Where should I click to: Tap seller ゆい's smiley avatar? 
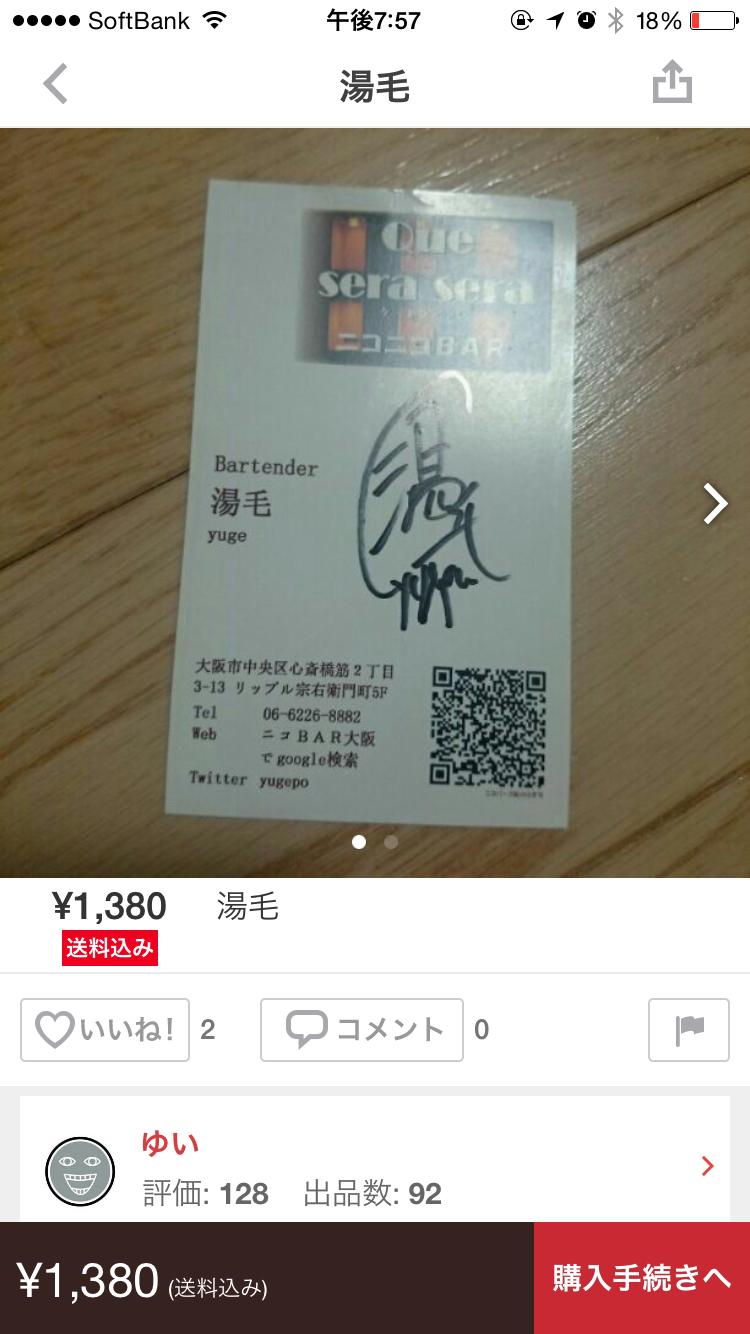click(x=80, y=1170)
